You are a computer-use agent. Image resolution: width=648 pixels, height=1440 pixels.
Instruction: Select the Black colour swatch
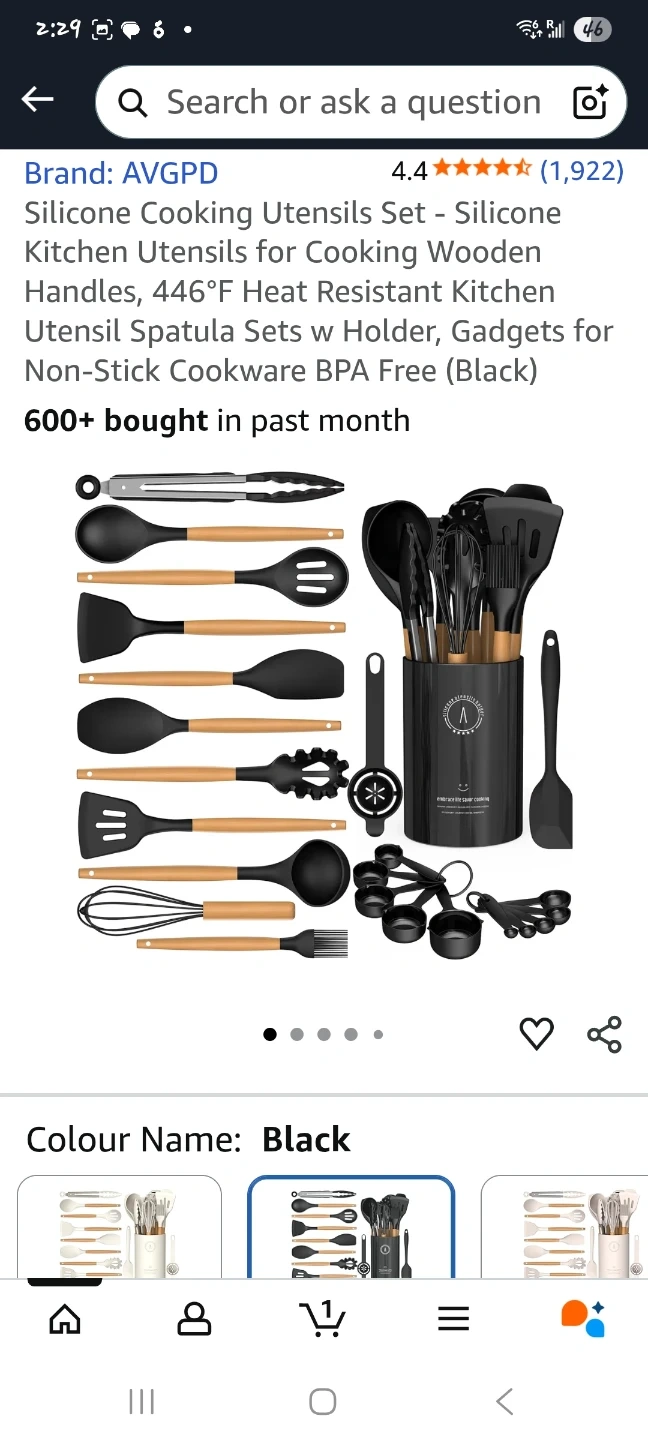(351, 1228)
